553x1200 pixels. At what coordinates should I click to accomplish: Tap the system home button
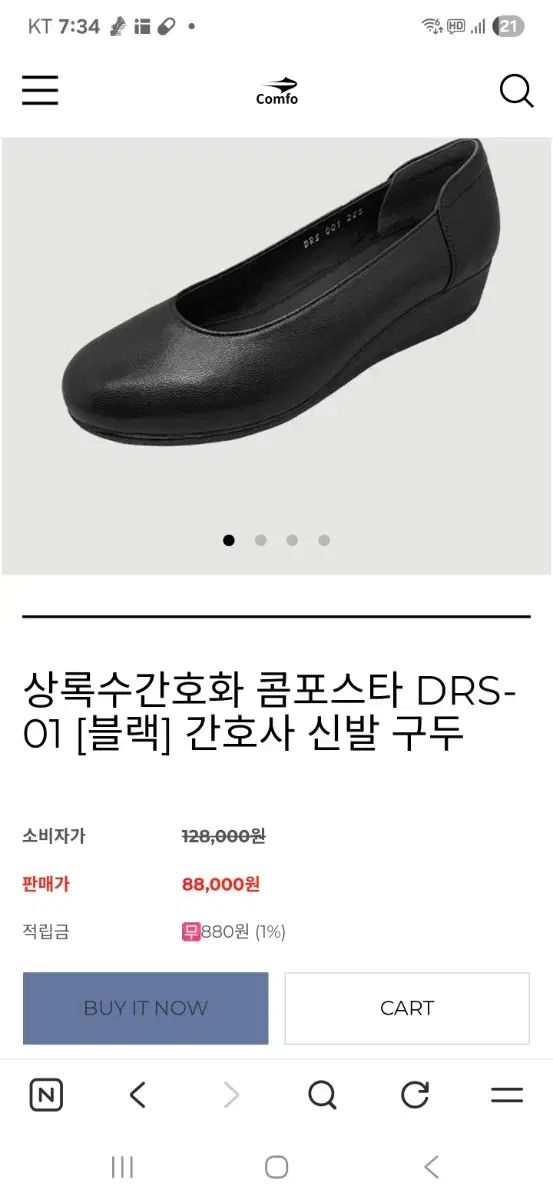[277, 1166]
